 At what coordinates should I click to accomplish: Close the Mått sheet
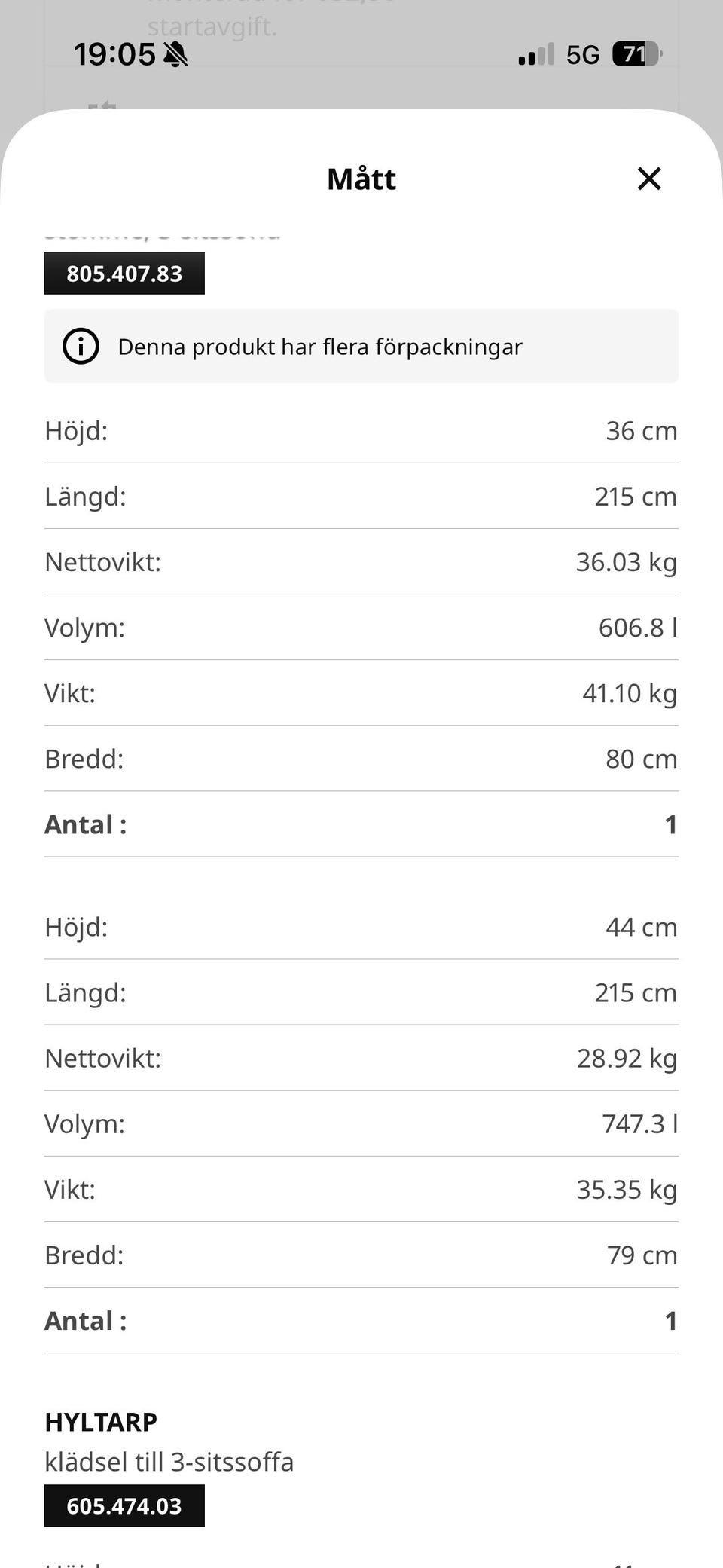pos(648,179)
